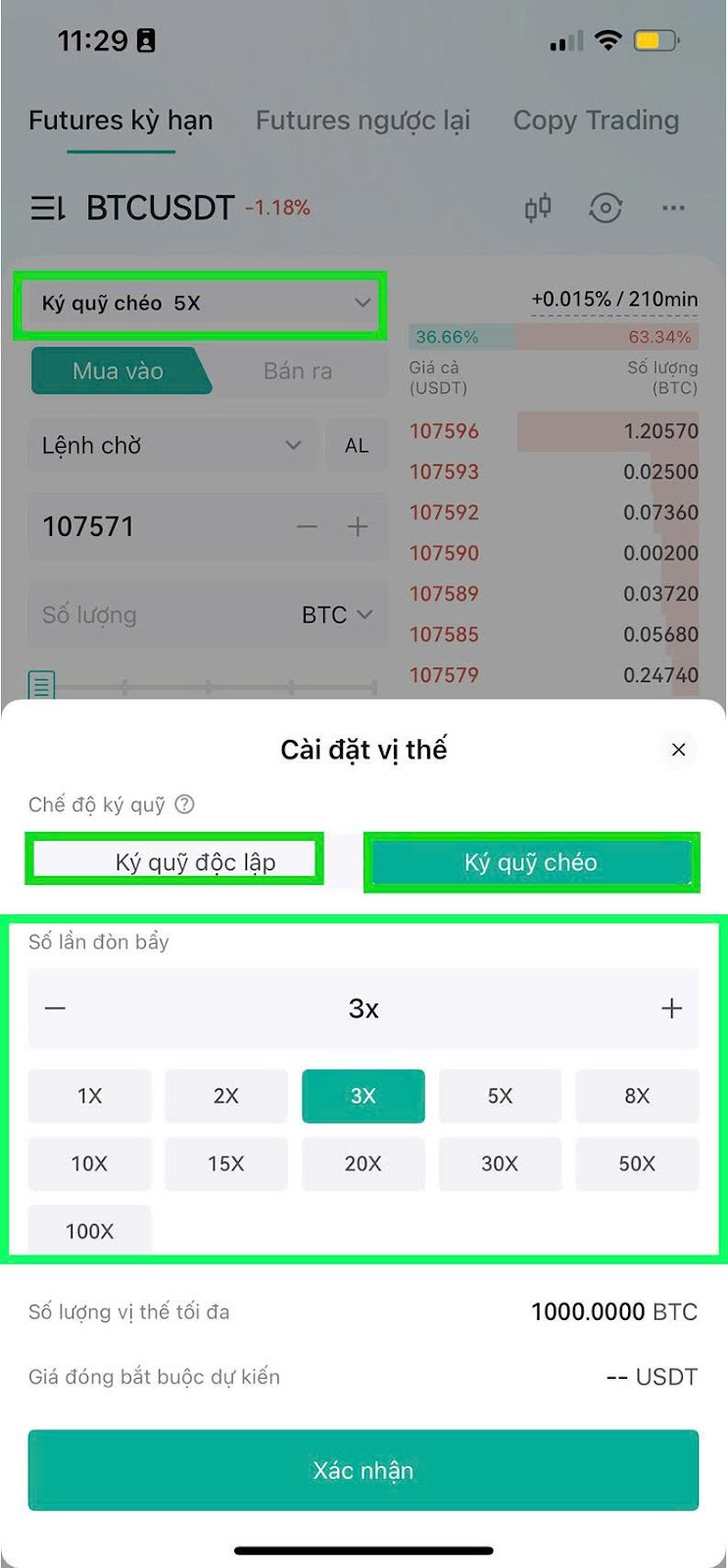
Task: Choose 2X leverage
Action: coord(226,1096)
